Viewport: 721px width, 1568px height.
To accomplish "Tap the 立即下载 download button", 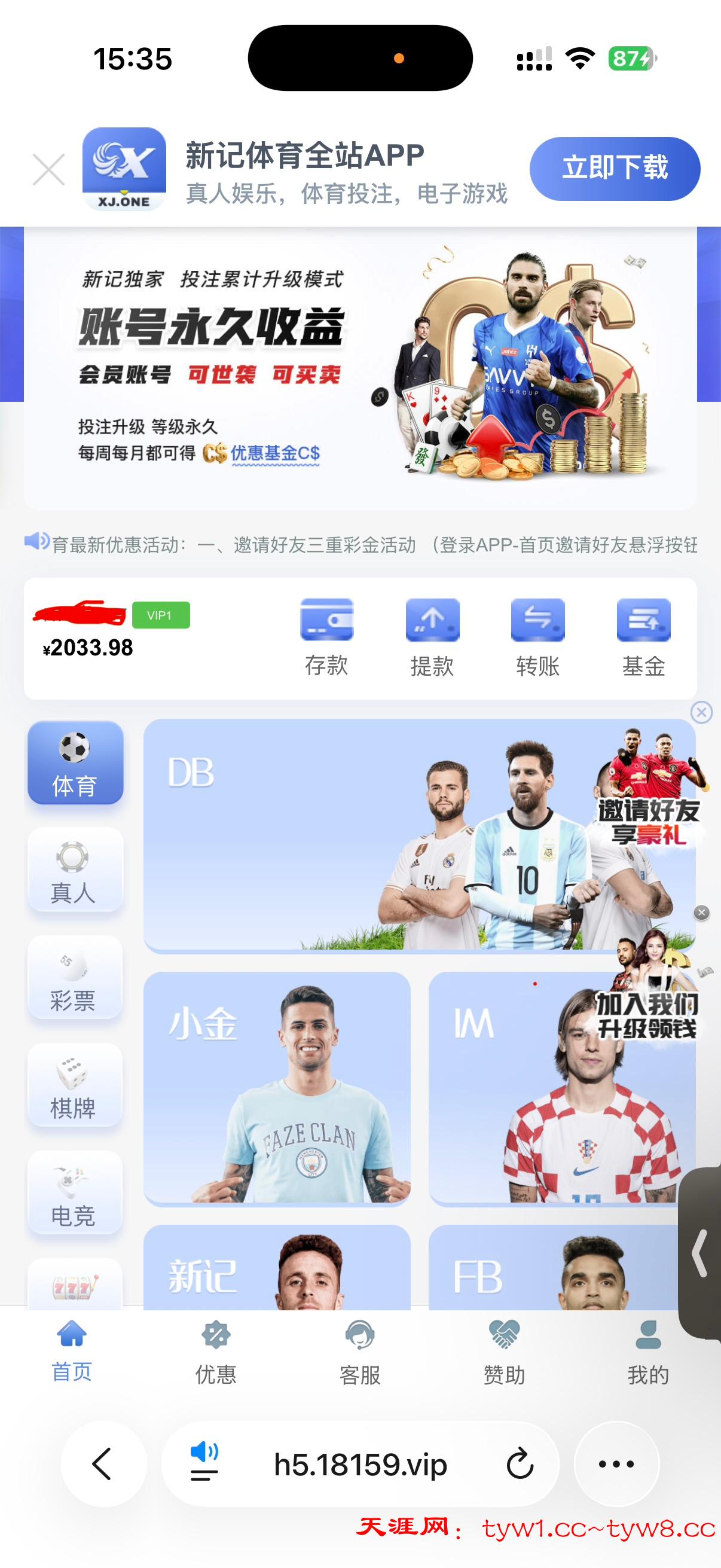I will [x=615, y=169].
